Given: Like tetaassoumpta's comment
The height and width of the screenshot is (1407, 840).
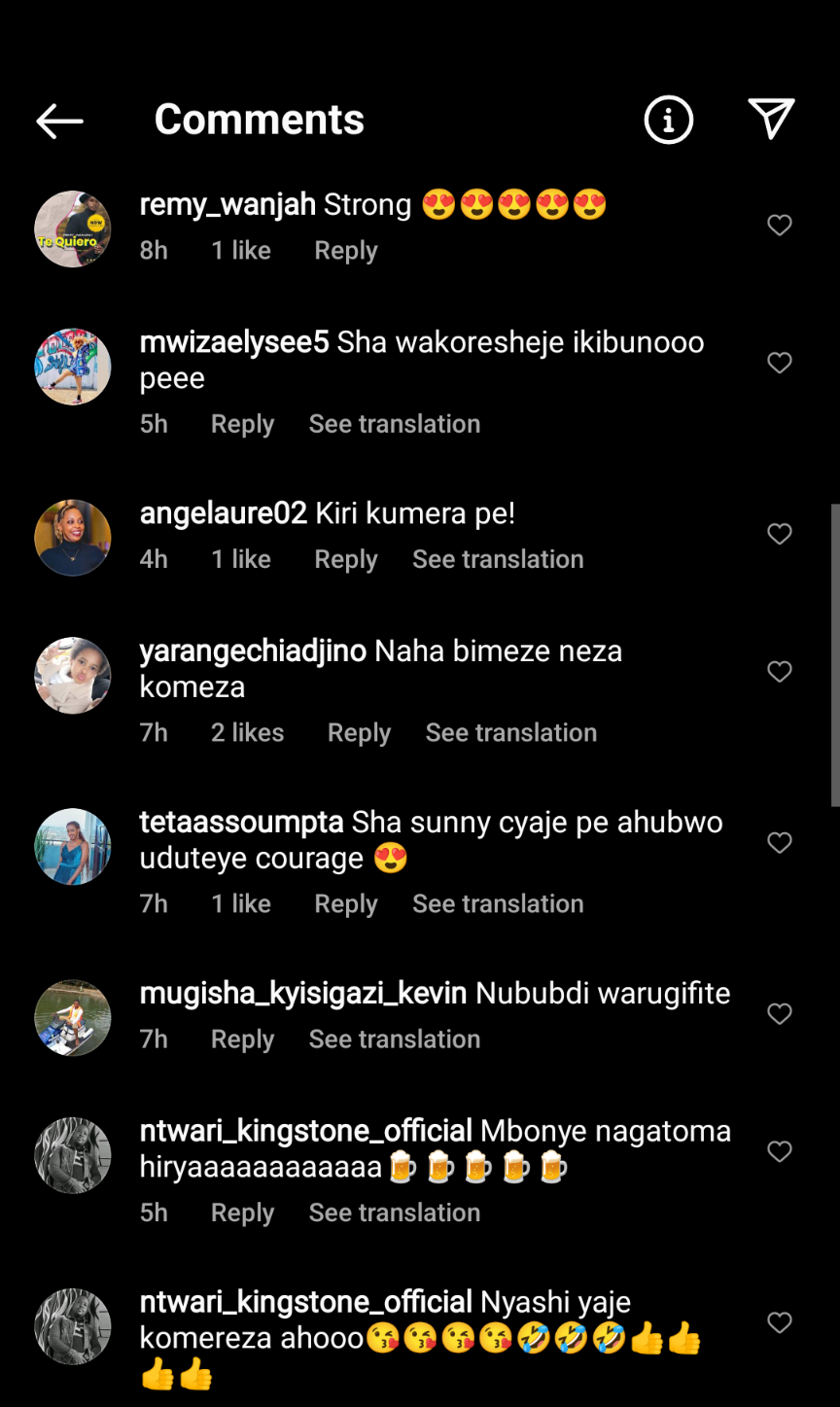Looking at the screenshot, I should (x=779, y=843).
